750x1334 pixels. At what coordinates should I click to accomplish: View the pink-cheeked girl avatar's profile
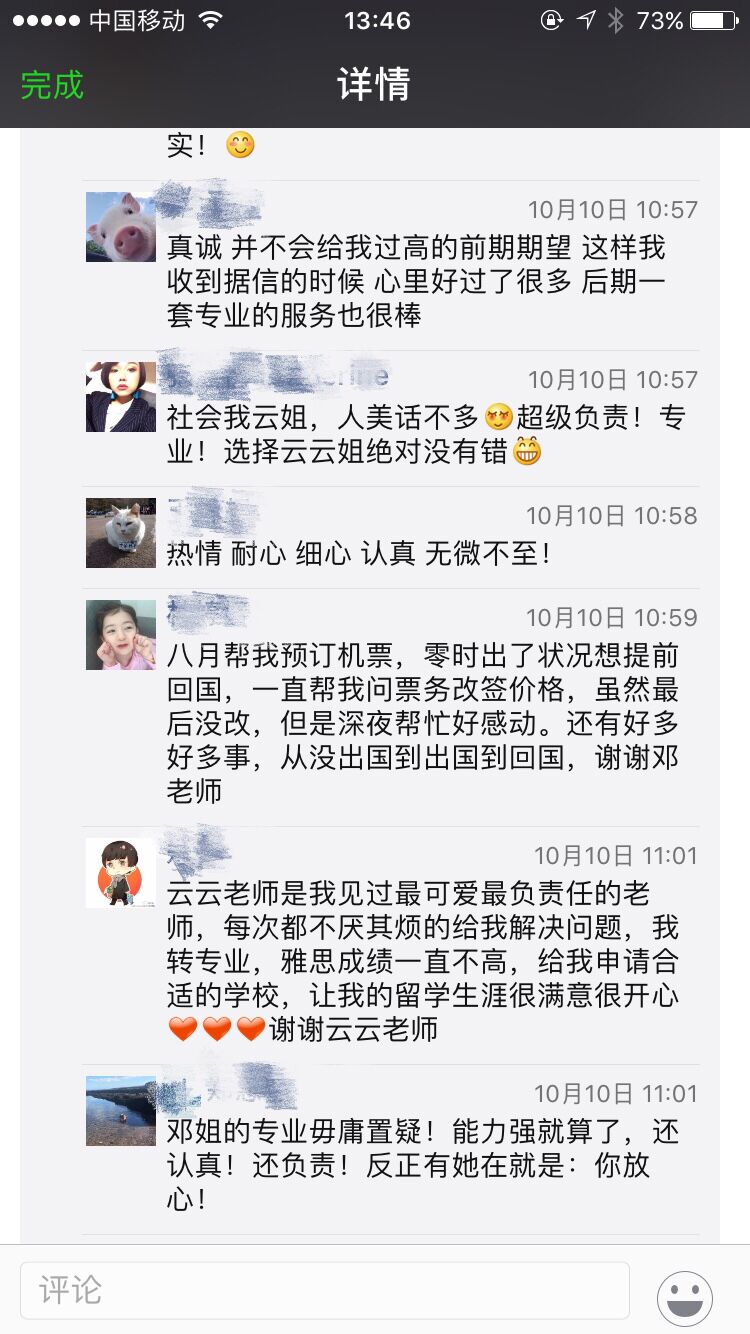click(121, 635)
